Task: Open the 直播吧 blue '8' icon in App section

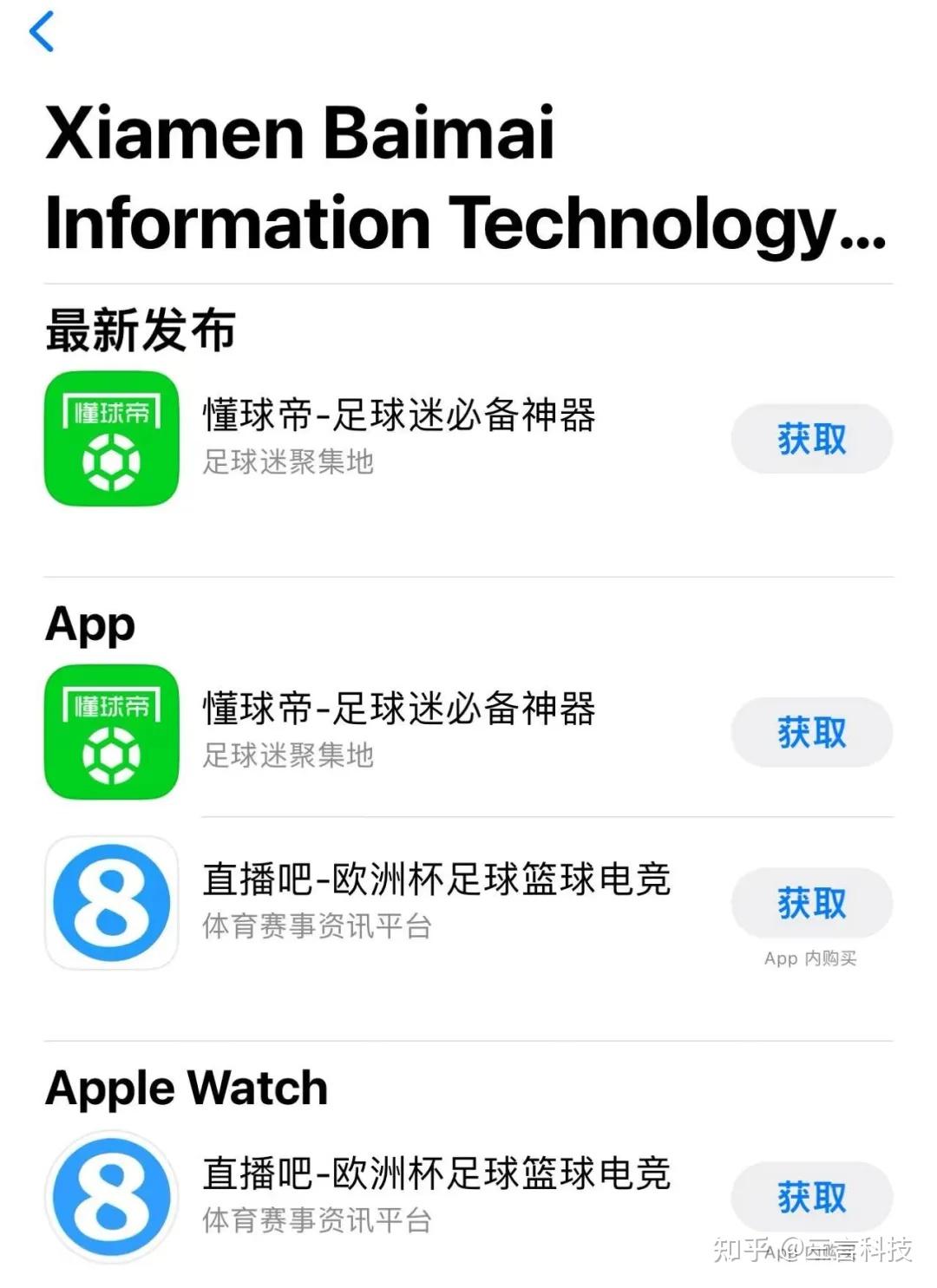Action: [x=109, y=902]
